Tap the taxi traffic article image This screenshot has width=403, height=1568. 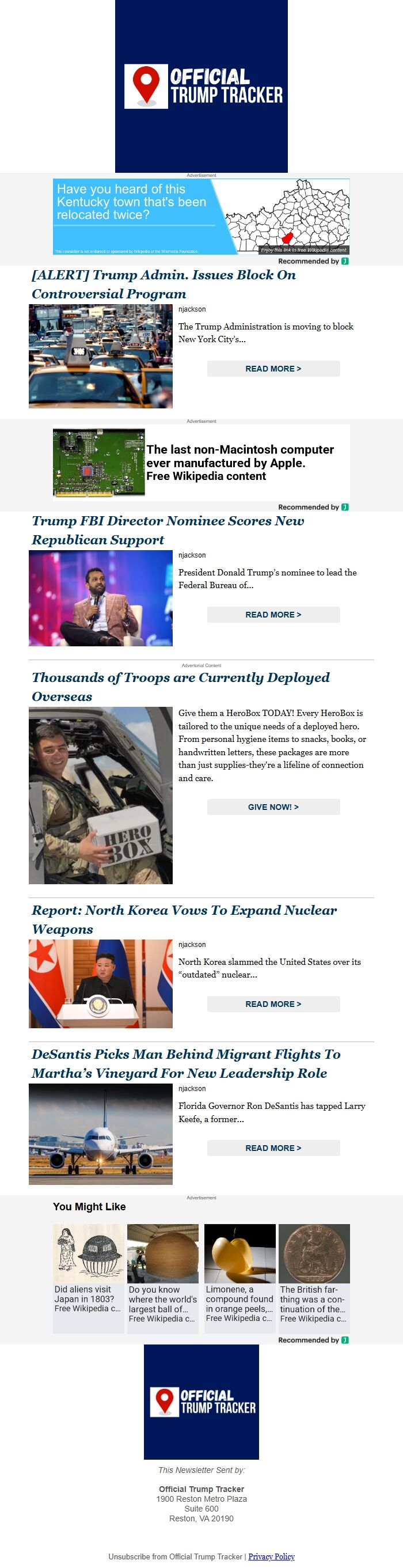100,356
